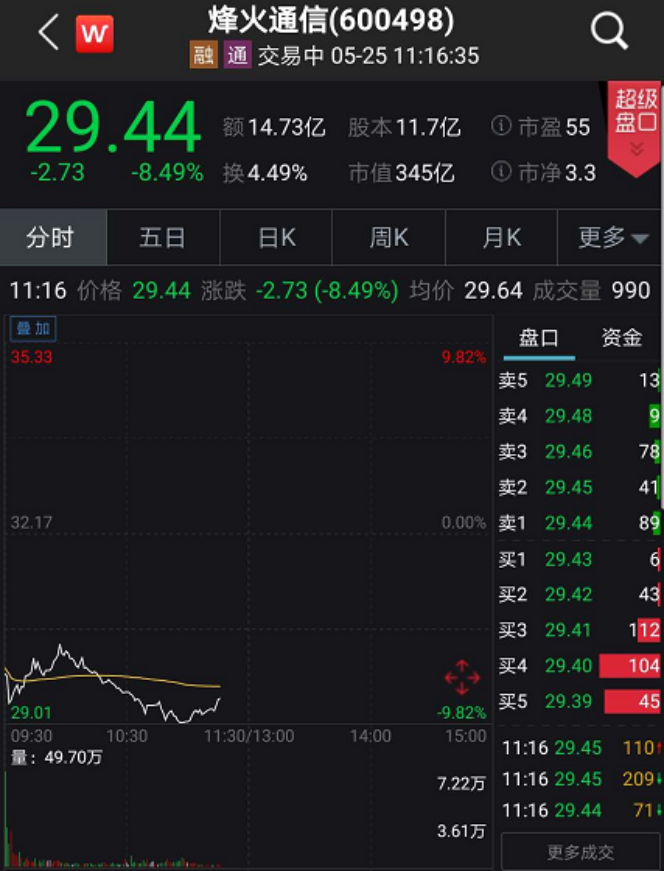Select the 月K chart tab
Viewport: 664px width, 871px height.
502,238
